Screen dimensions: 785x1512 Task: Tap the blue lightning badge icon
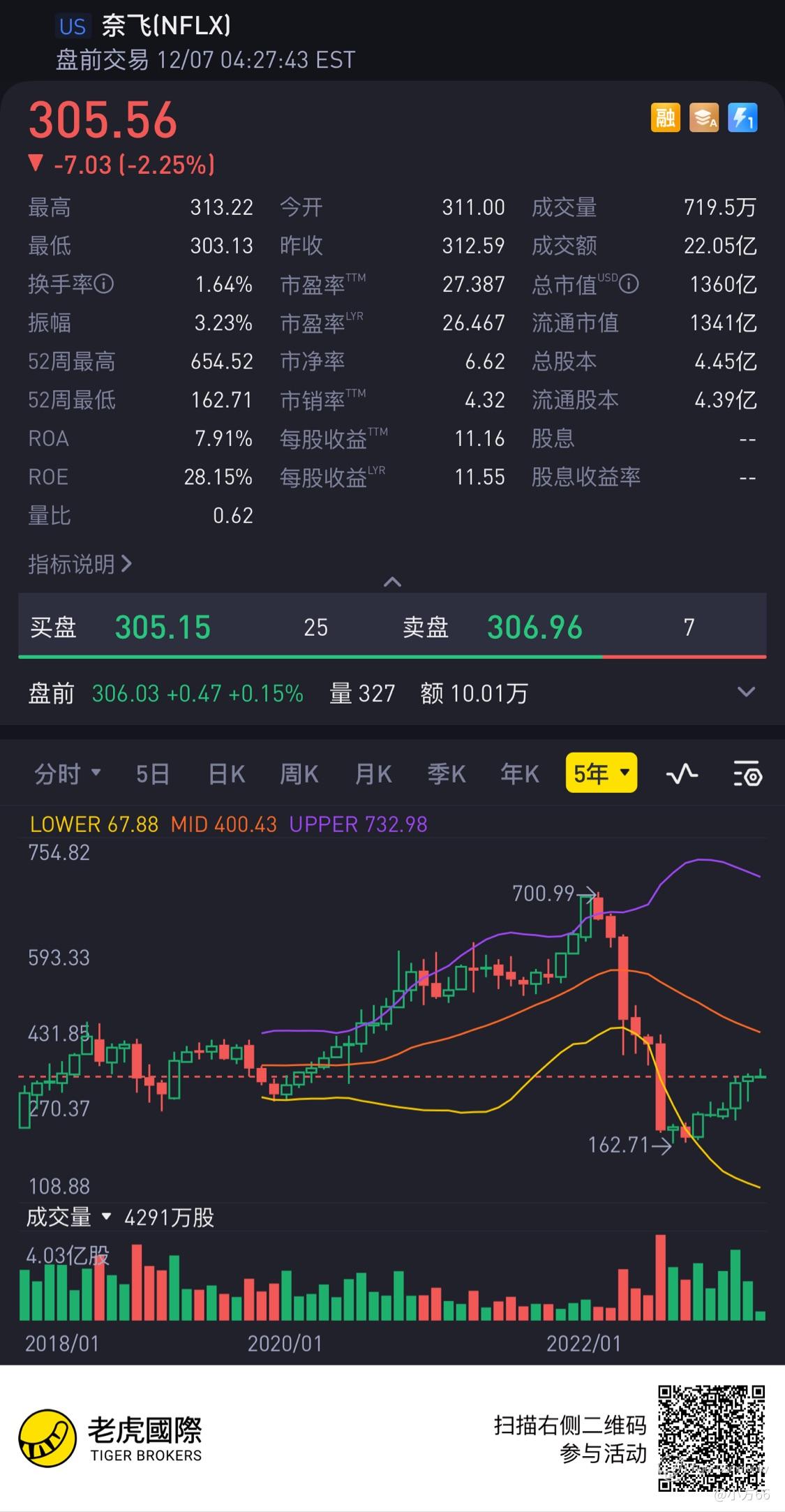click(x=742, y=117)
